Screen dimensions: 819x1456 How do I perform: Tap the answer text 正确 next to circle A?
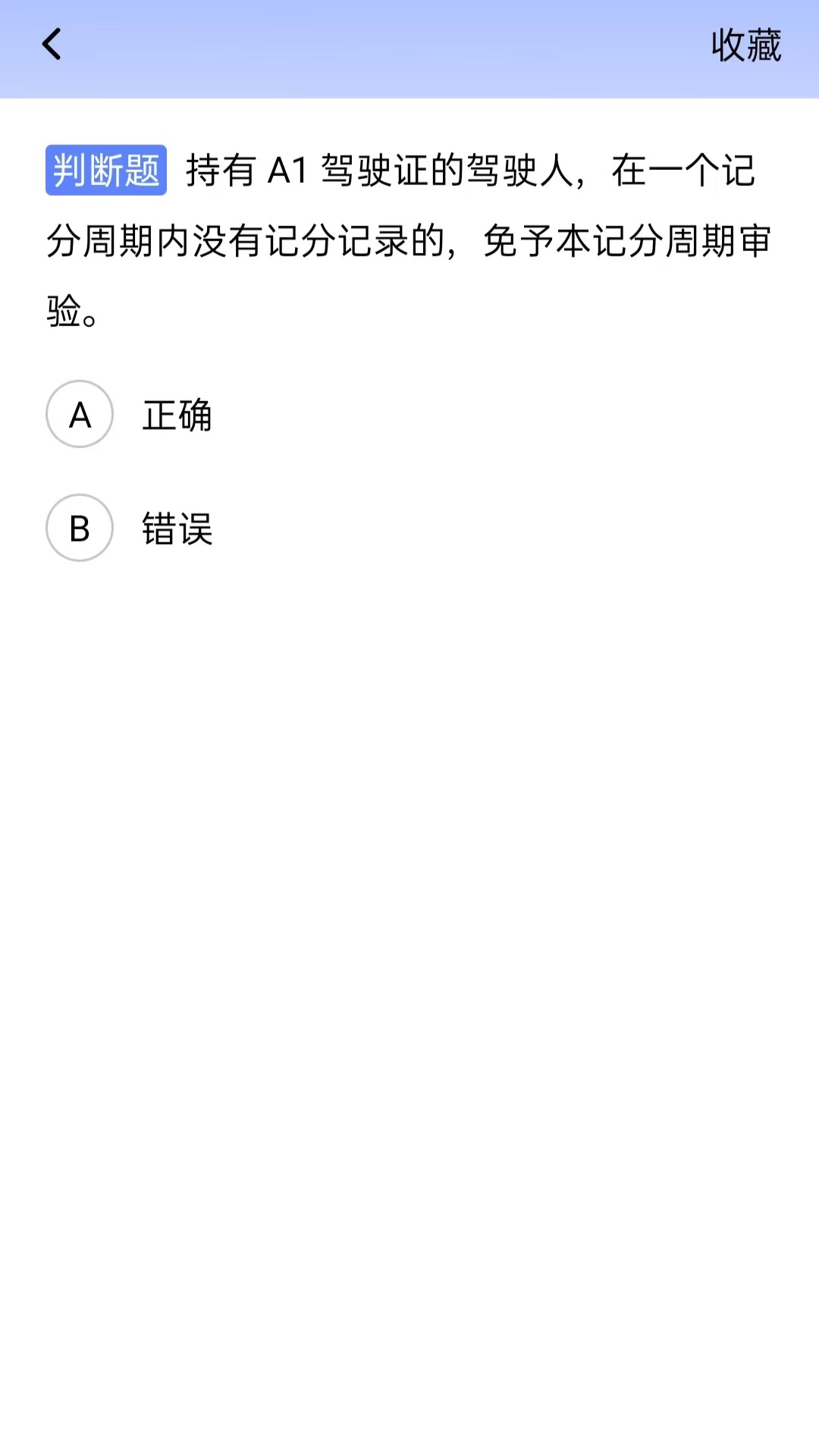tap(176, 414)
